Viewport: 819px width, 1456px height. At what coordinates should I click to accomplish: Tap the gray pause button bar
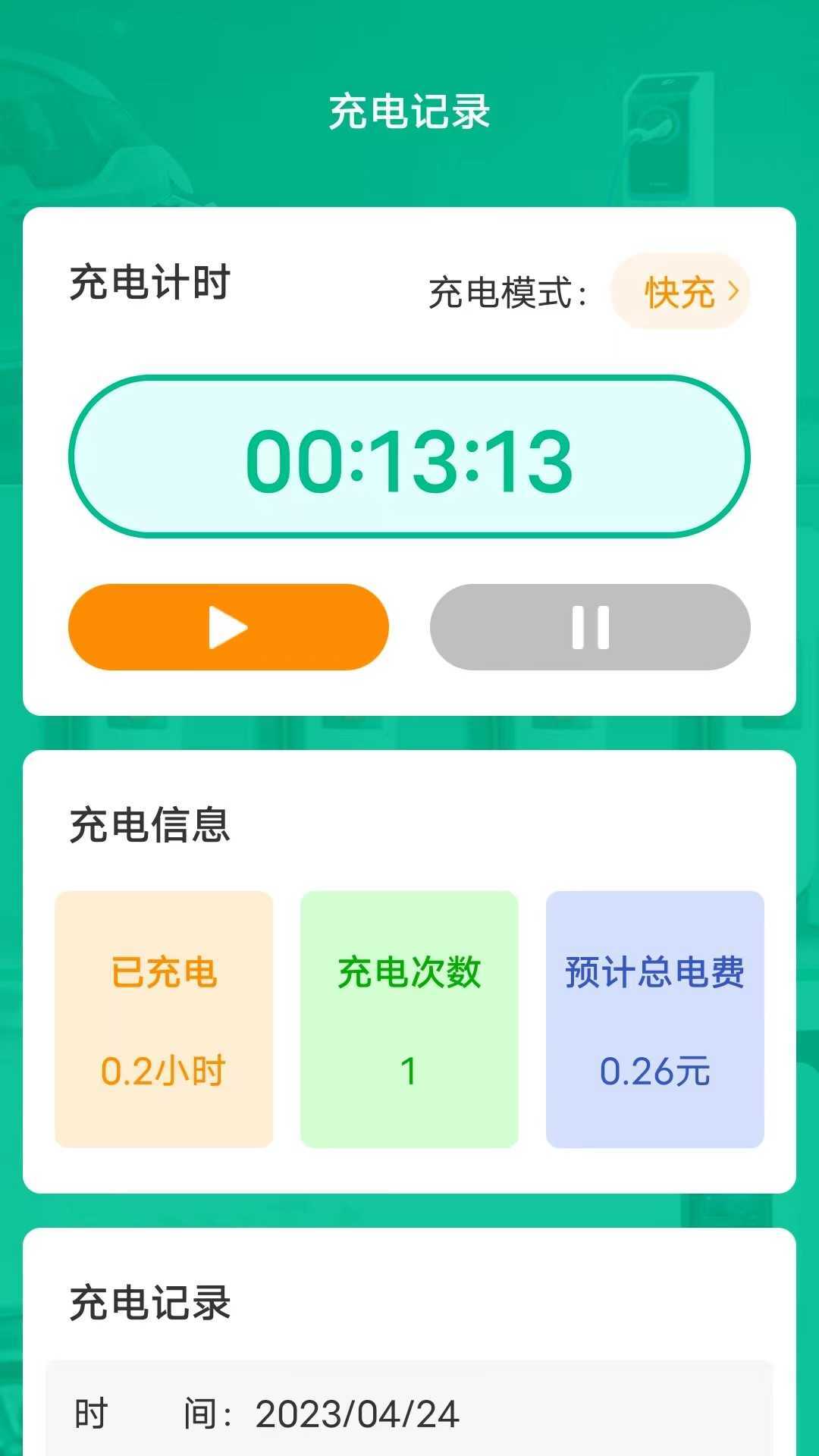coord(591,627)
